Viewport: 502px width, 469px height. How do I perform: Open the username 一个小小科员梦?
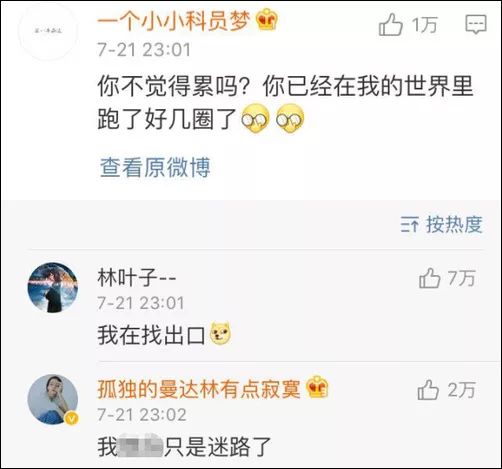pyautogui.click(x=174, y=21)
